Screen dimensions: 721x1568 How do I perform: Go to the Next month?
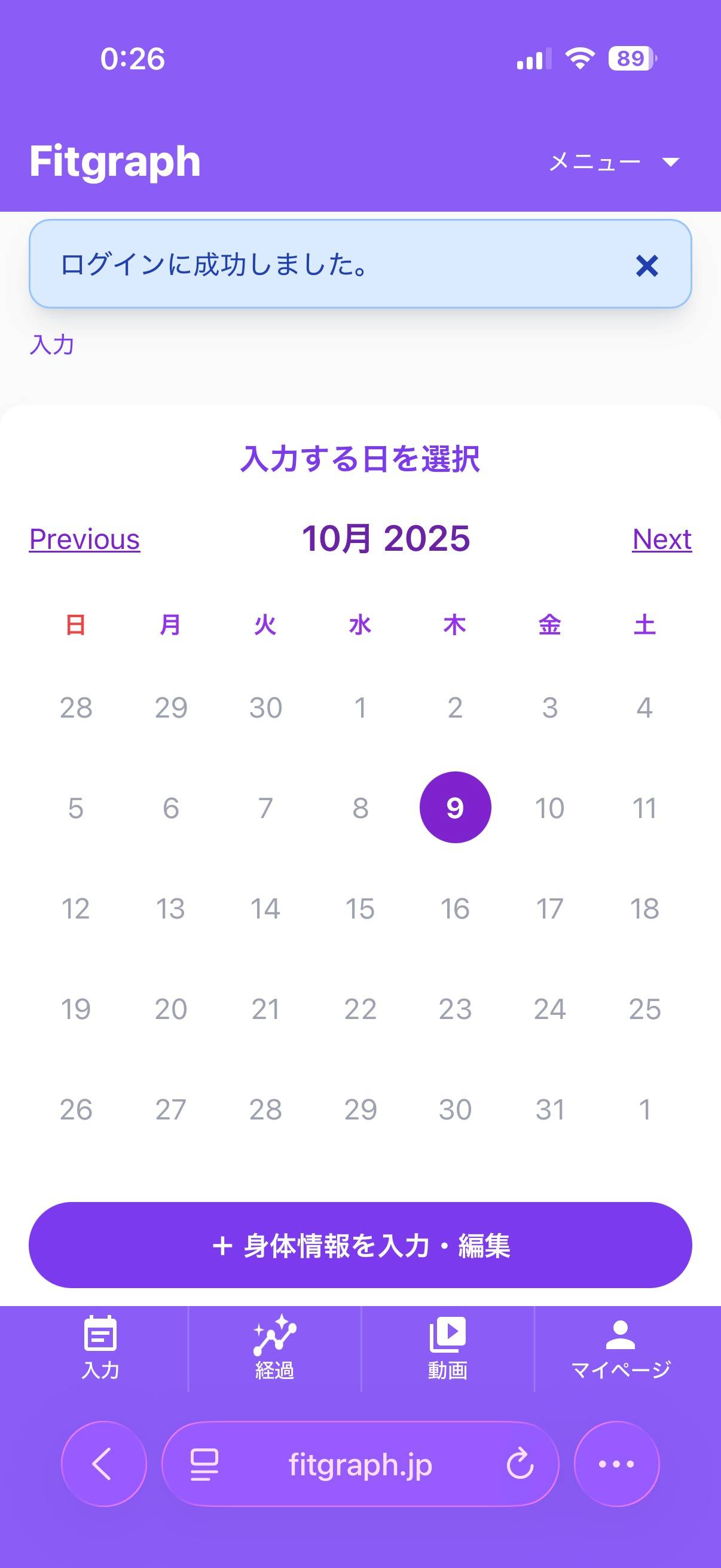pyautogui.click(x=661, y=539)
